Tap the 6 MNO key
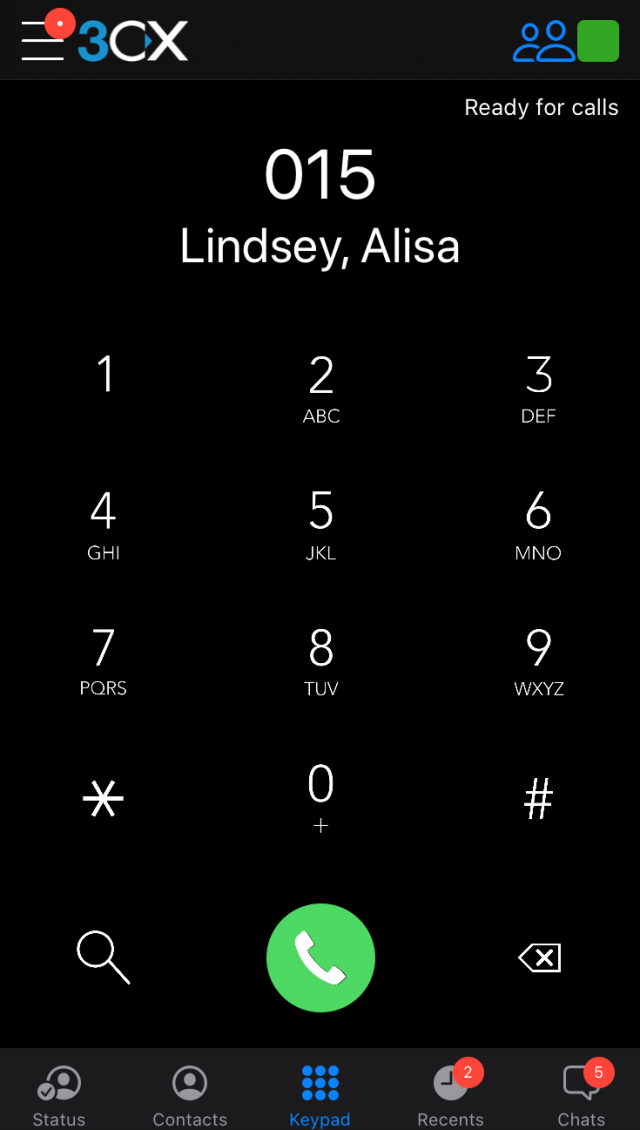The width and height of the screenshot is (640, 1130). (x=538, y=527)
